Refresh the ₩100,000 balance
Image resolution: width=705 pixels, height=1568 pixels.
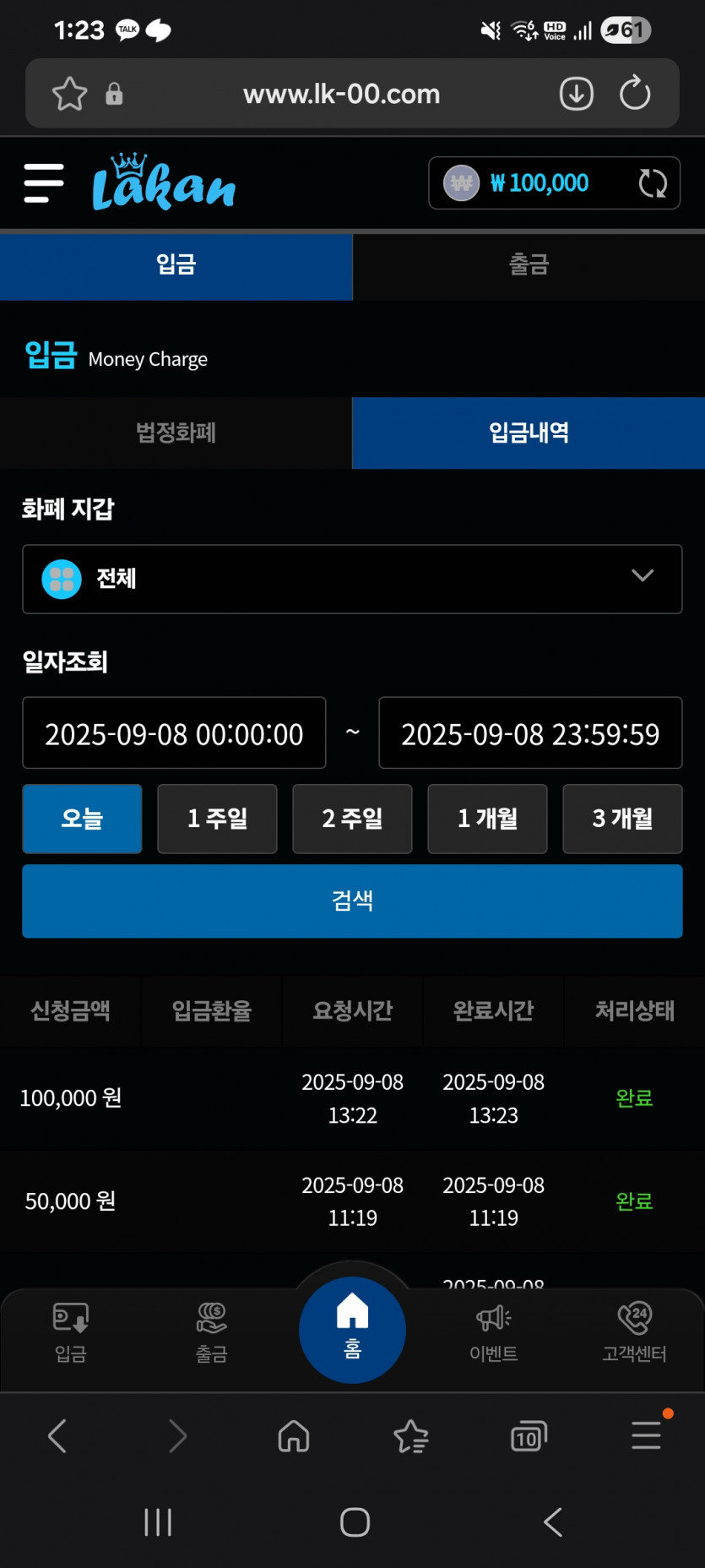pyautogui.click(x=652, y=183)
